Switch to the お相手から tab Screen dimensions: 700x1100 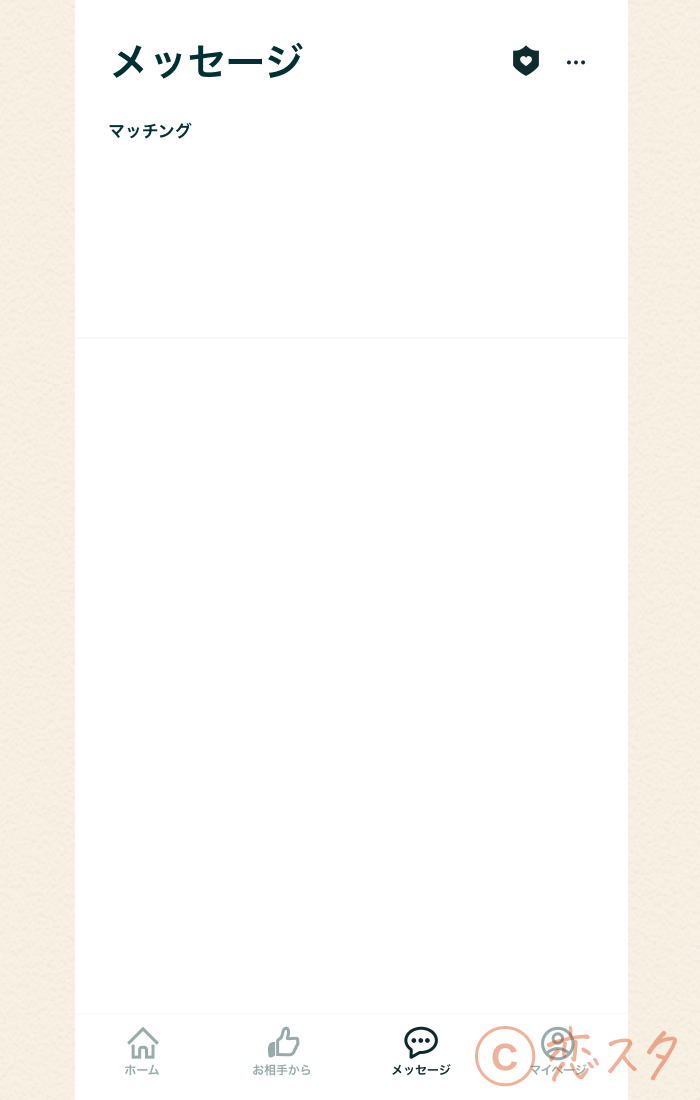282,1050
